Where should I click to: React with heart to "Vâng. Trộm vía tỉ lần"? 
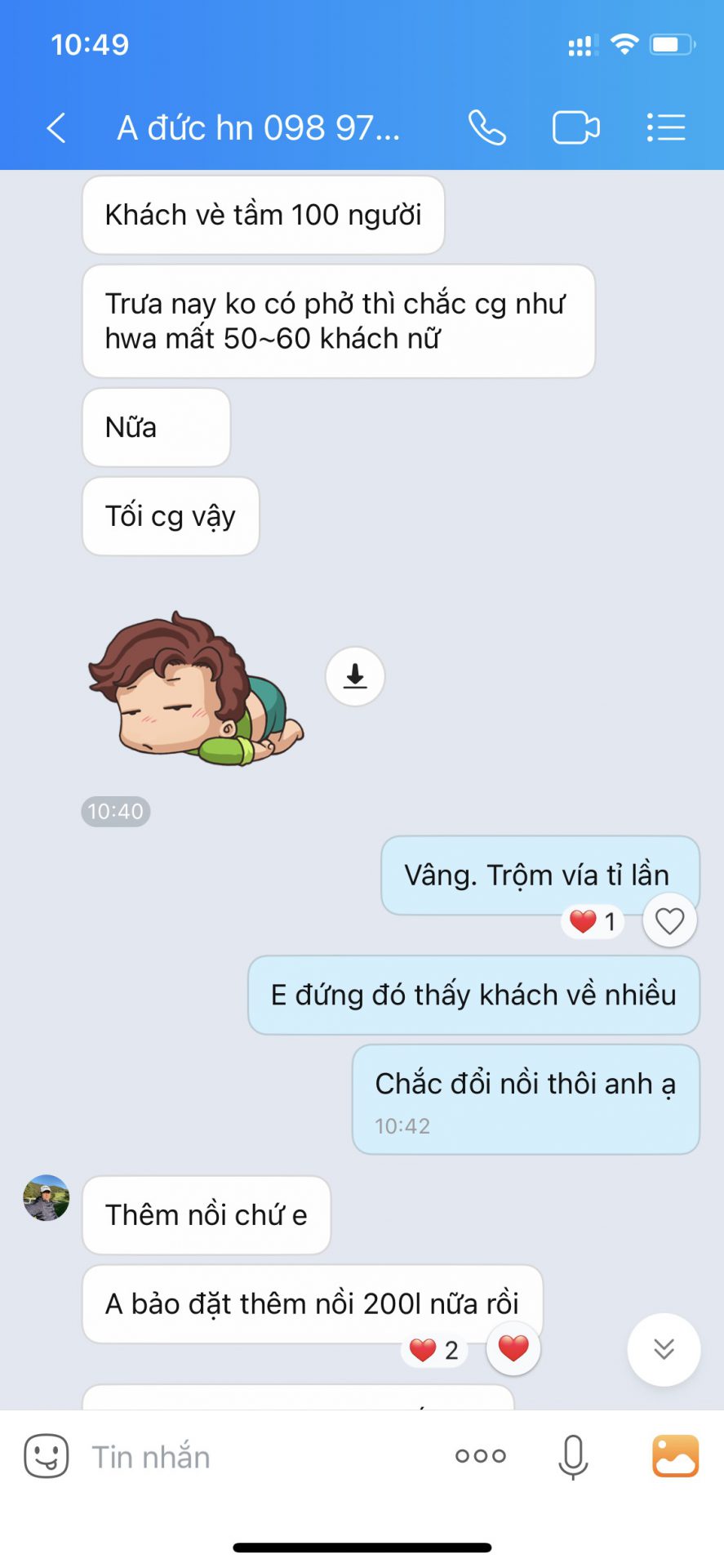(669, 921)
